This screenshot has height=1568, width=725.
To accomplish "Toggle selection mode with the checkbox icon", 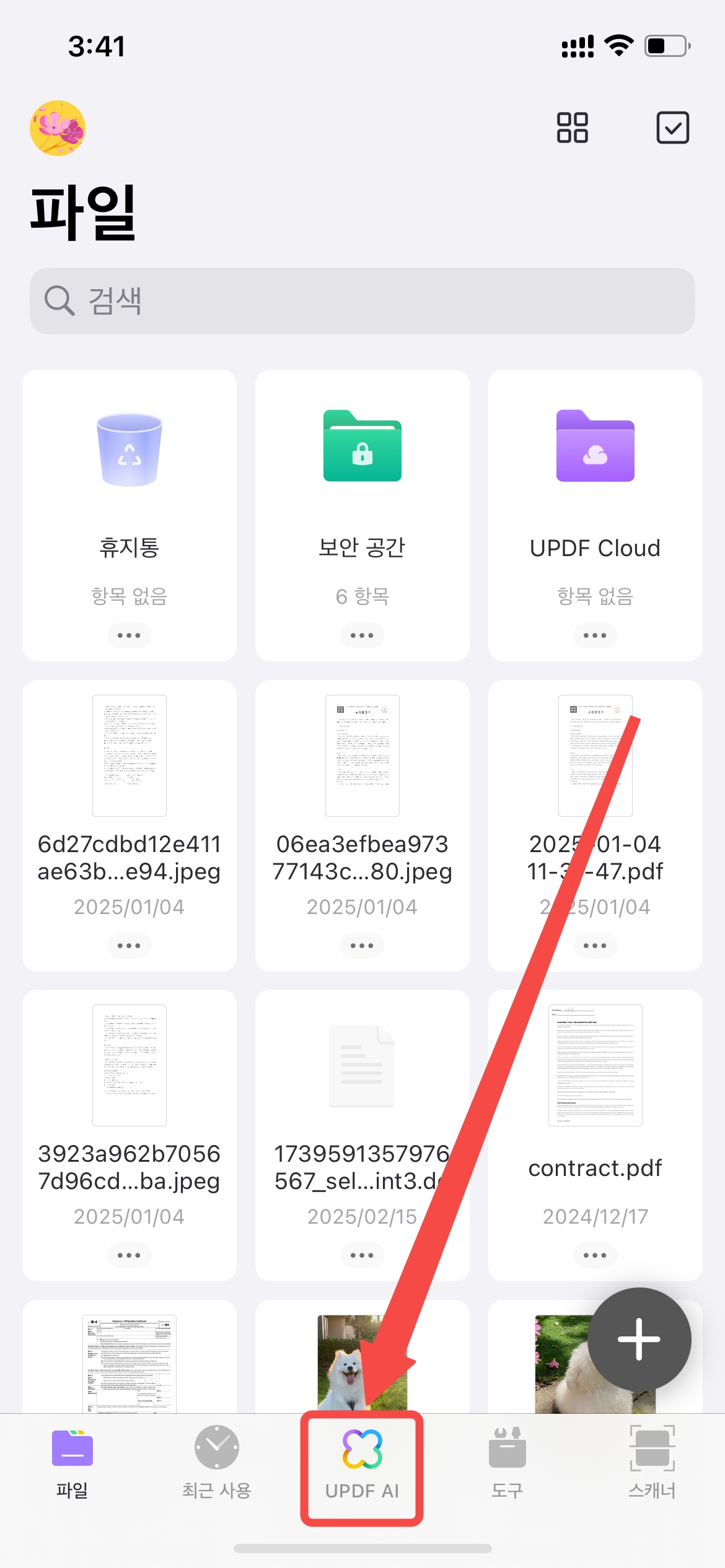I will pyautogui.click(x=673, y=128).
